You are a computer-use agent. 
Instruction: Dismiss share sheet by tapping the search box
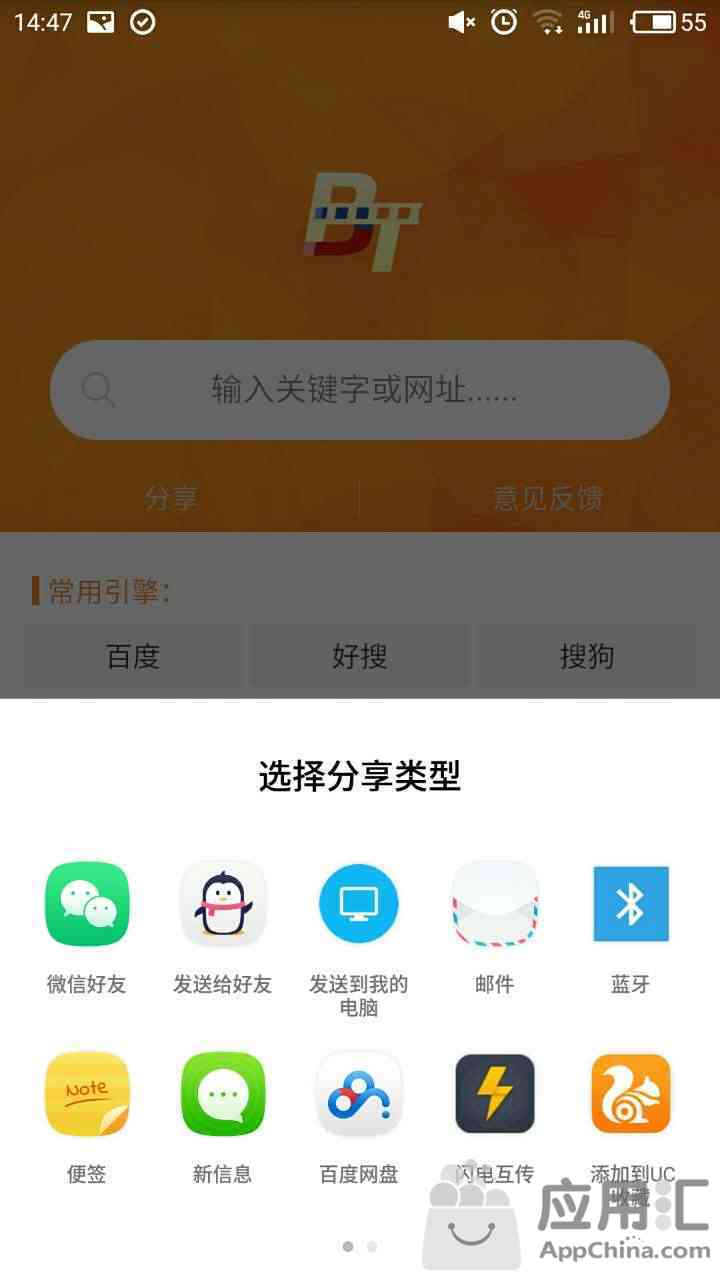(360, 389)
